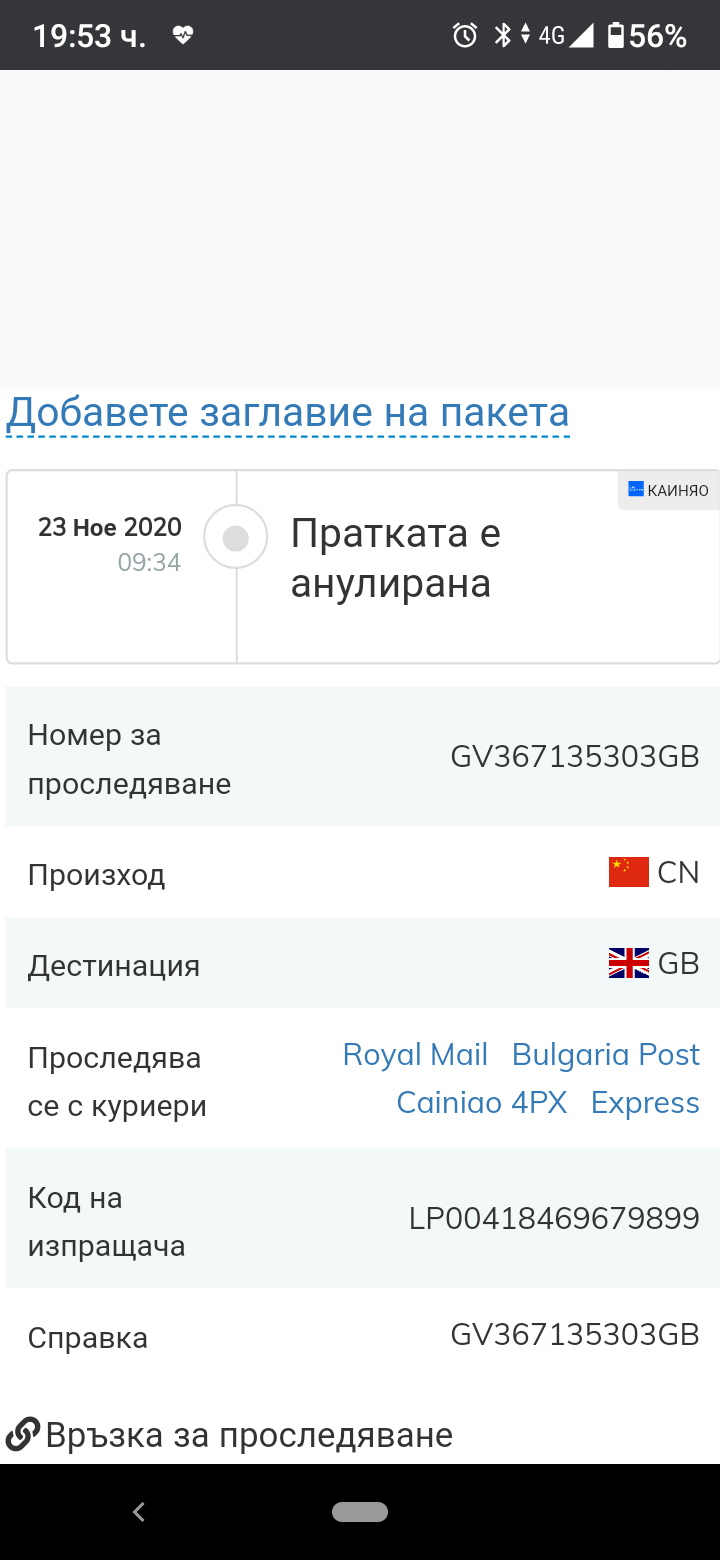Tap the 'Добавете заглавие на пакета' link

click(x=288, y=412)
